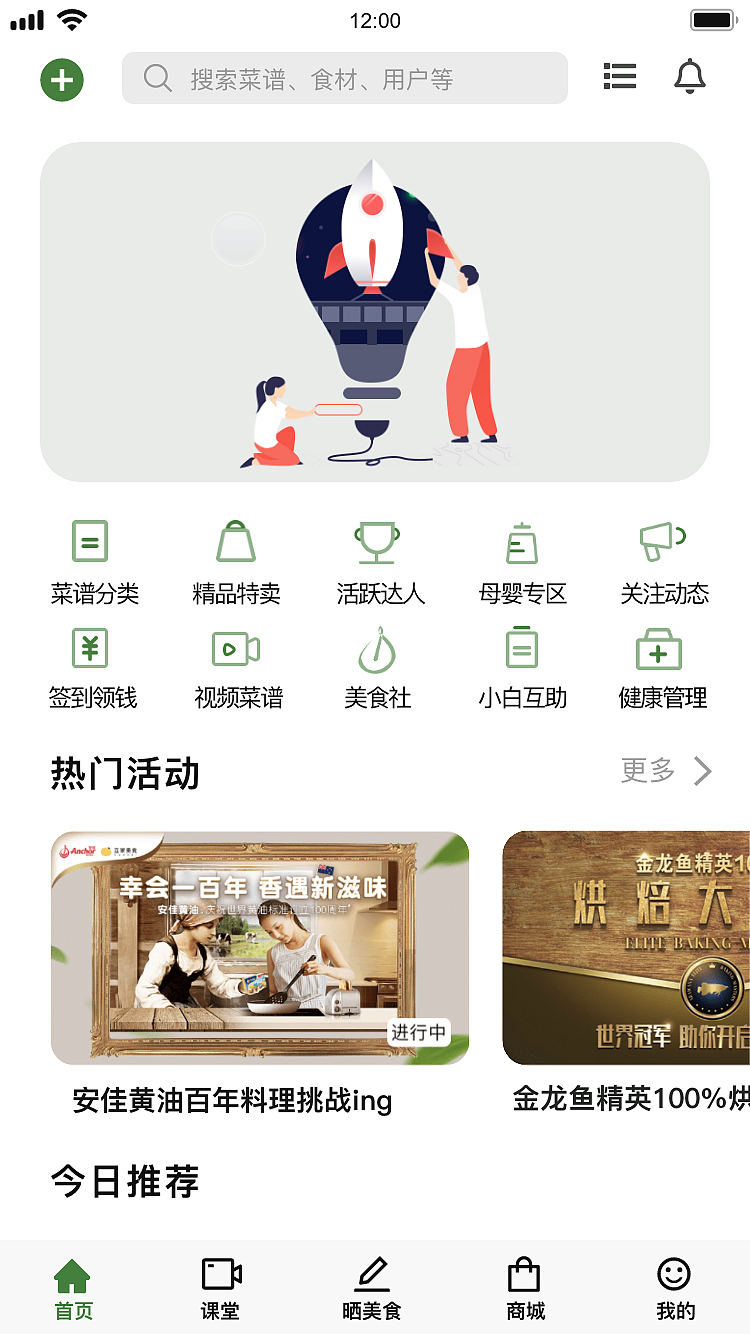
Task: Go to the 我的 profile tab
Action: [675, 1287]
